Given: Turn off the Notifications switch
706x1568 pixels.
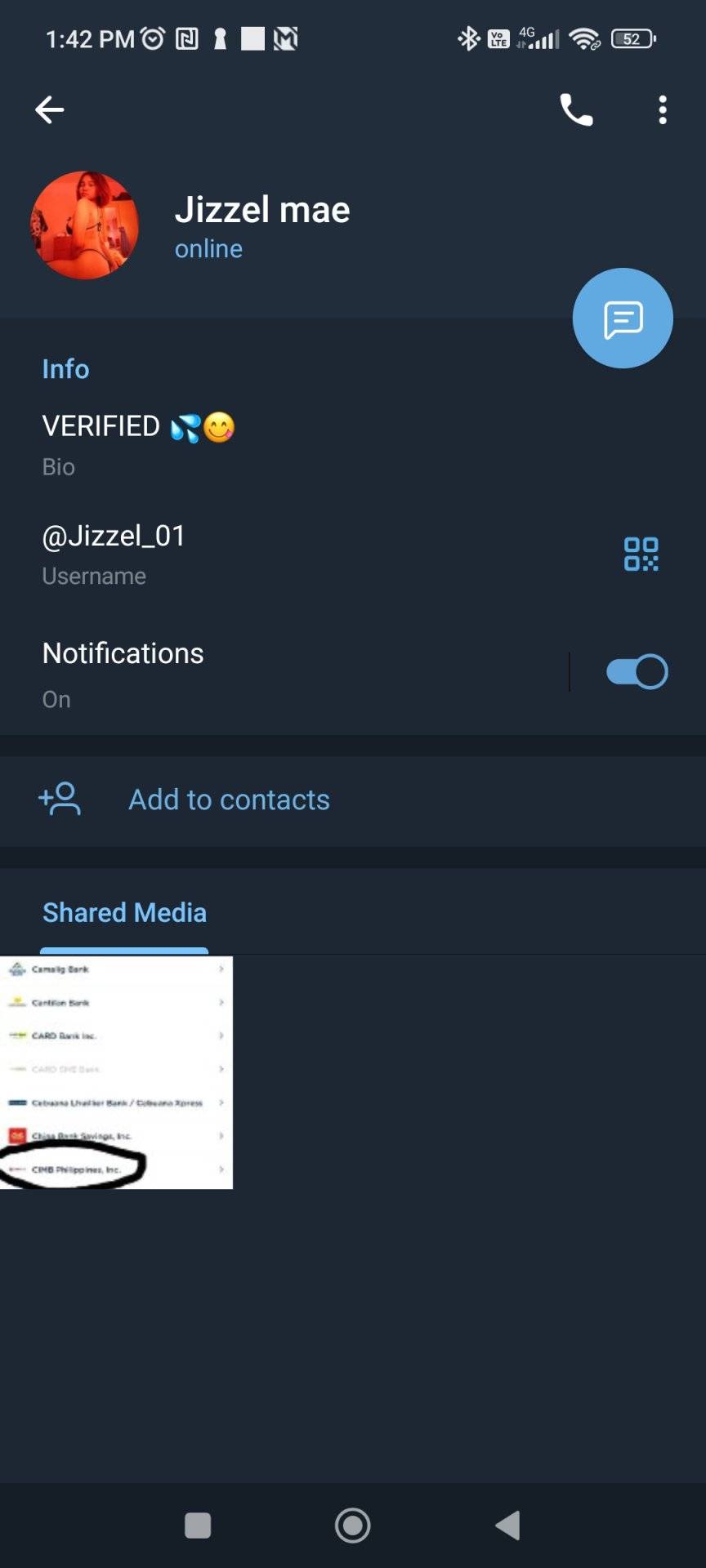Looking at the screenshot, I should 637,672.
